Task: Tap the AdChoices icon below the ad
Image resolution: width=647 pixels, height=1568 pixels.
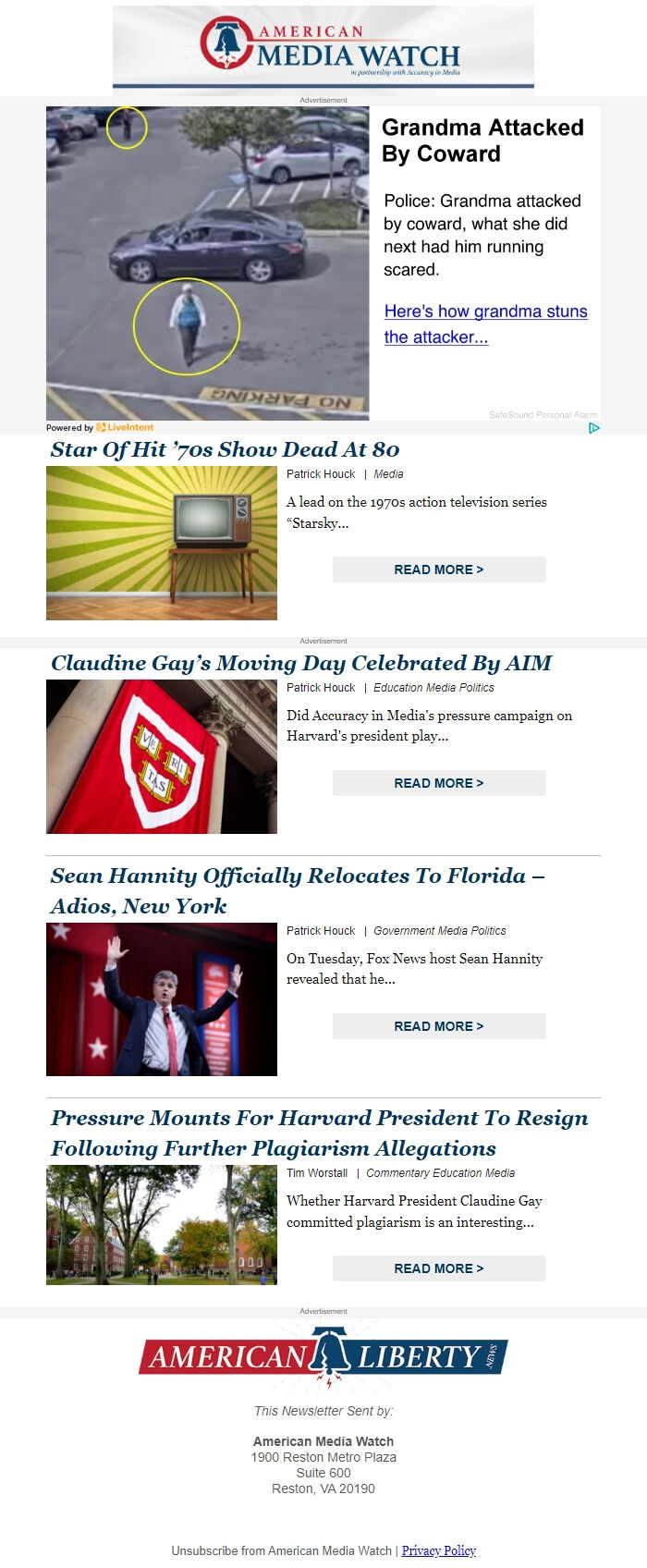Action: (593, 428)
